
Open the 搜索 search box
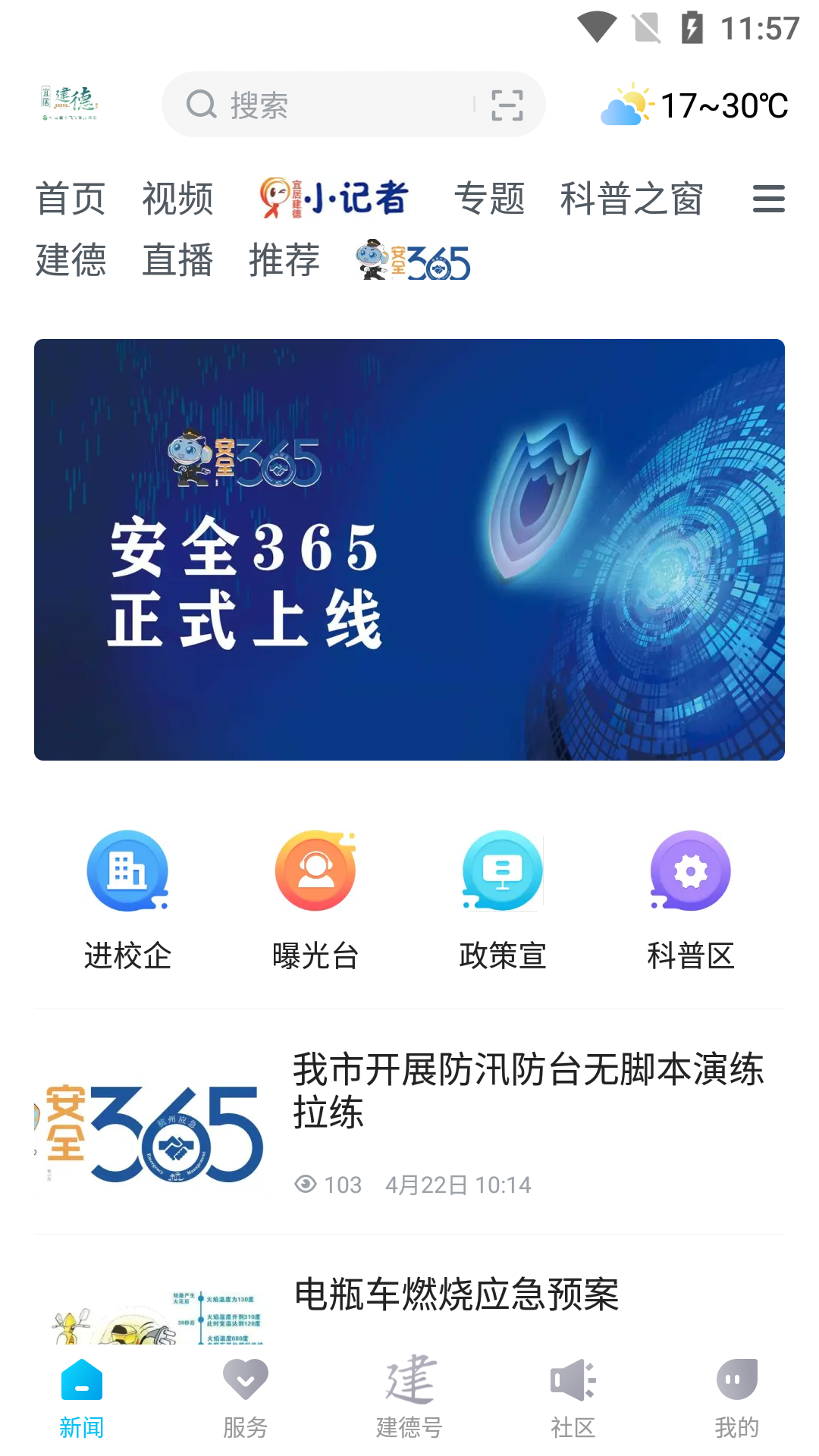(x=326, y=105)
